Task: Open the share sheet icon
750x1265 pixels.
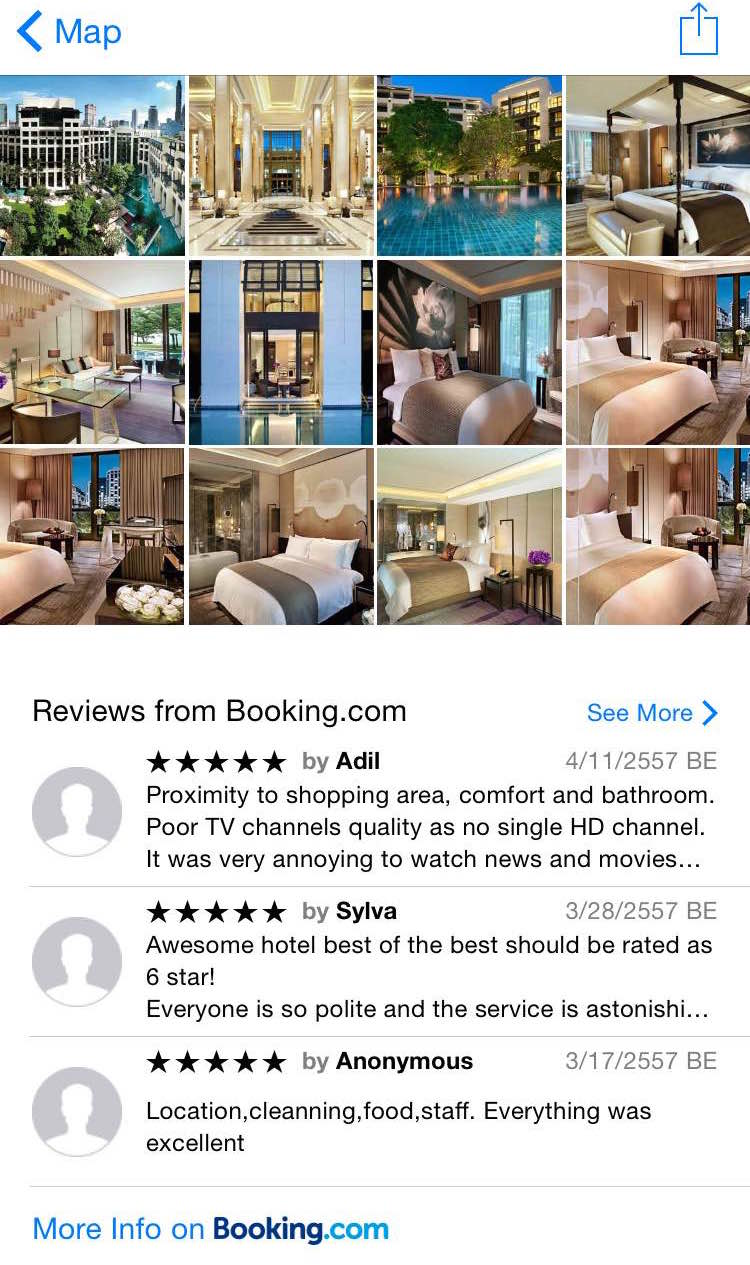Action: click(698, 30)
